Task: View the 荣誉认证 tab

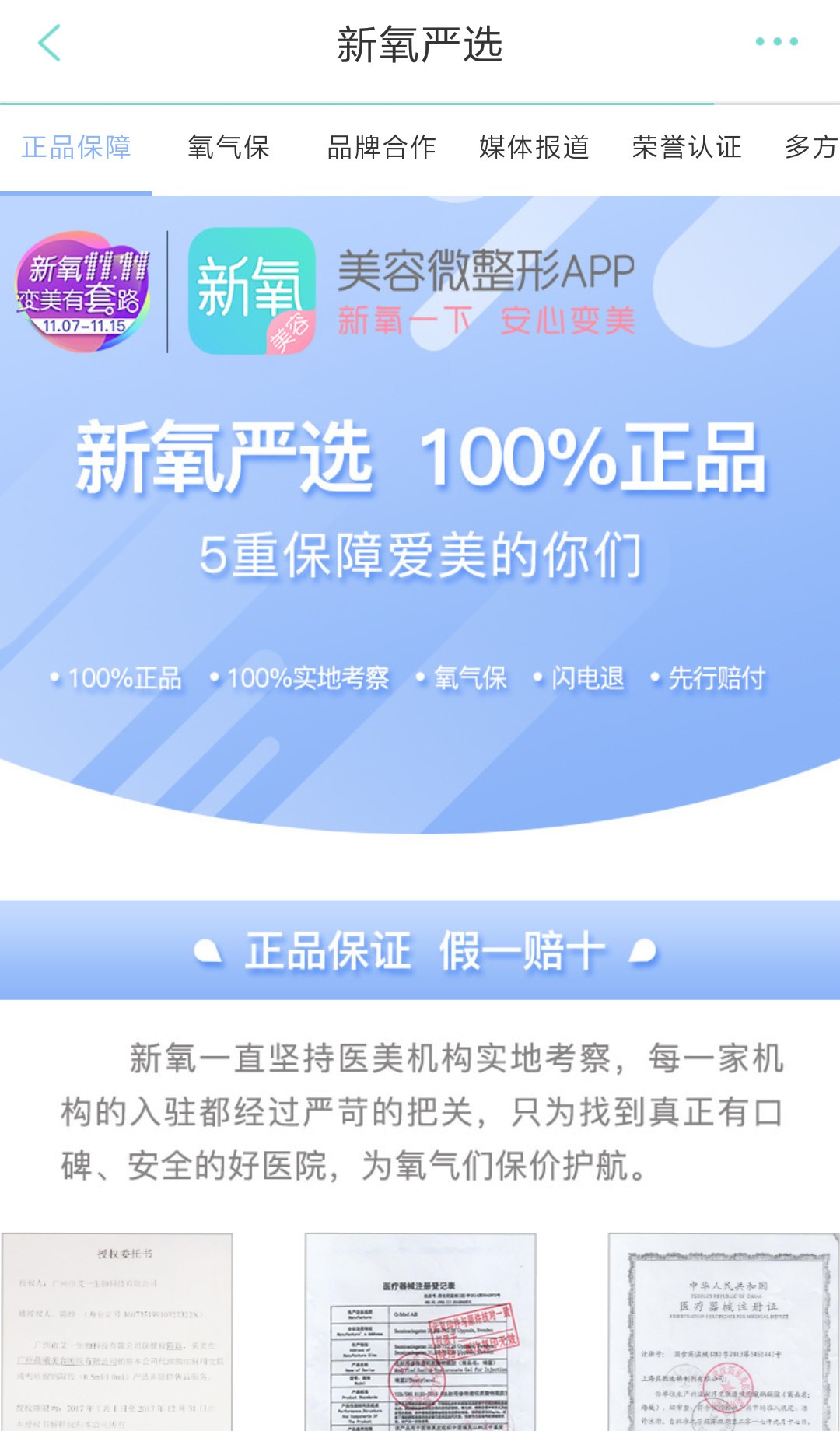Action: point(687,147)
